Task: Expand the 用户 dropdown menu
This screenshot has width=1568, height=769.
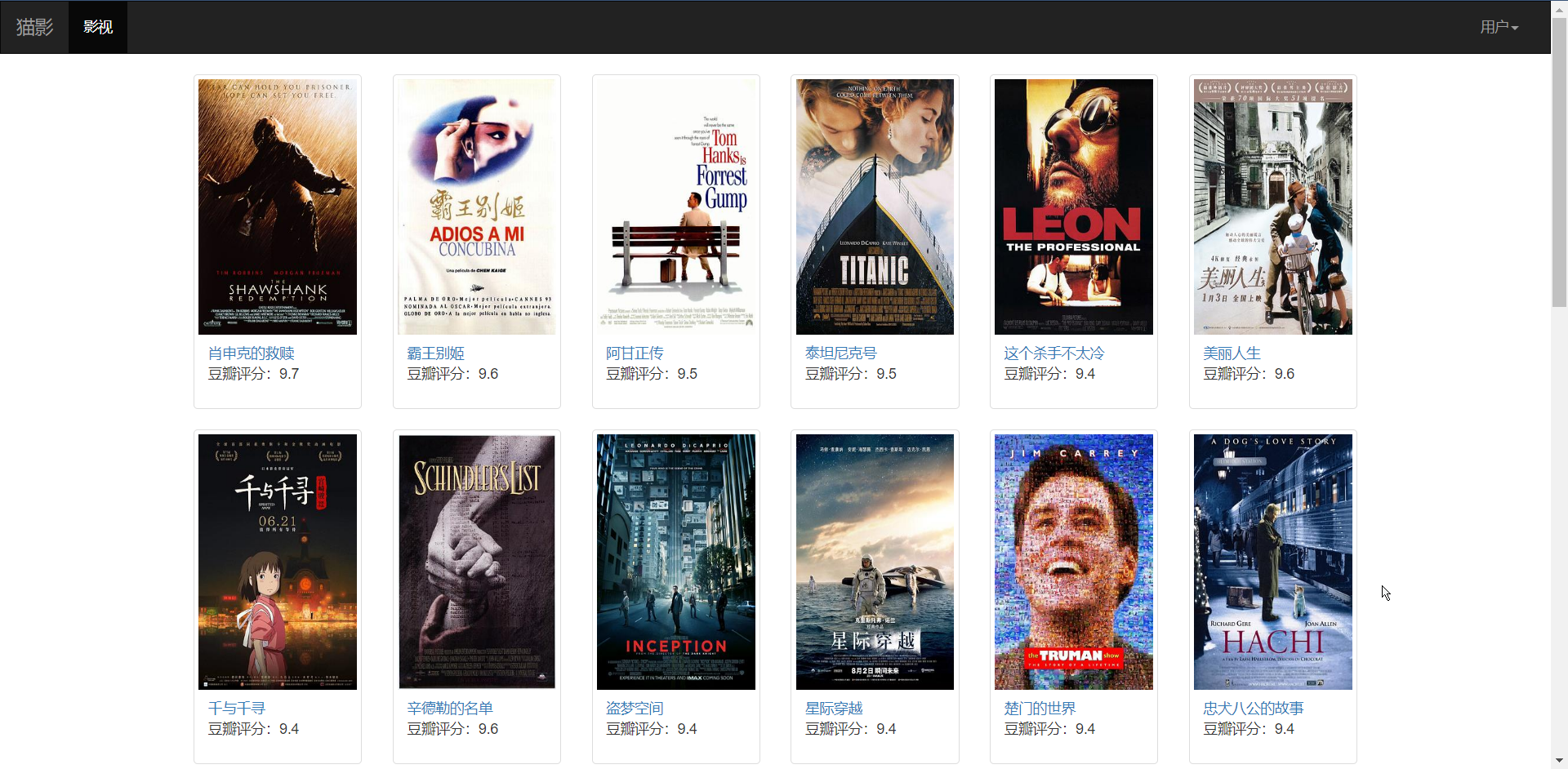Action: [x=1499, y=27]
